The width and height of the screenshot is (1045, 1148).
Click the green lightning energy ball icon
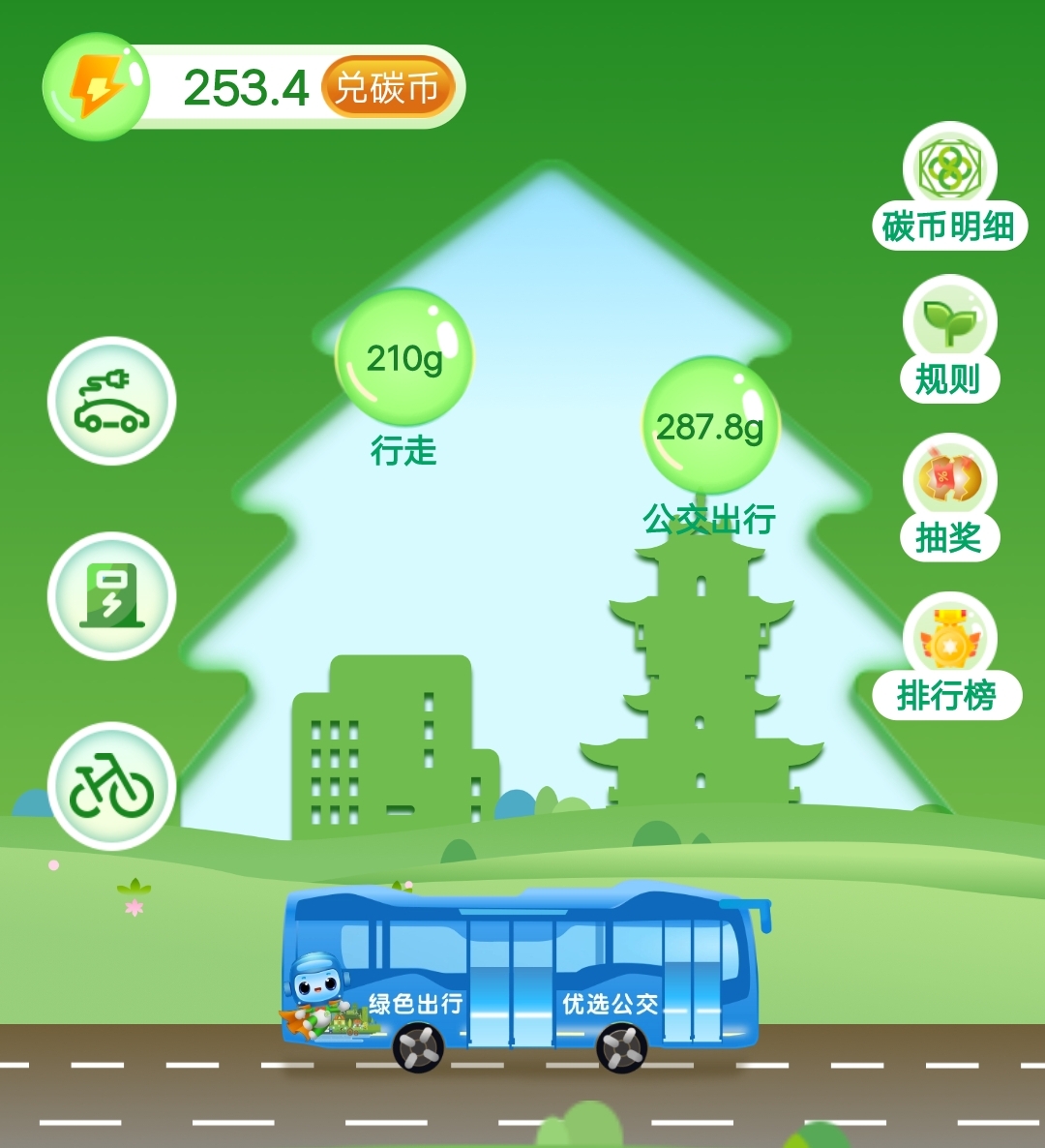(x=92, y=85)
